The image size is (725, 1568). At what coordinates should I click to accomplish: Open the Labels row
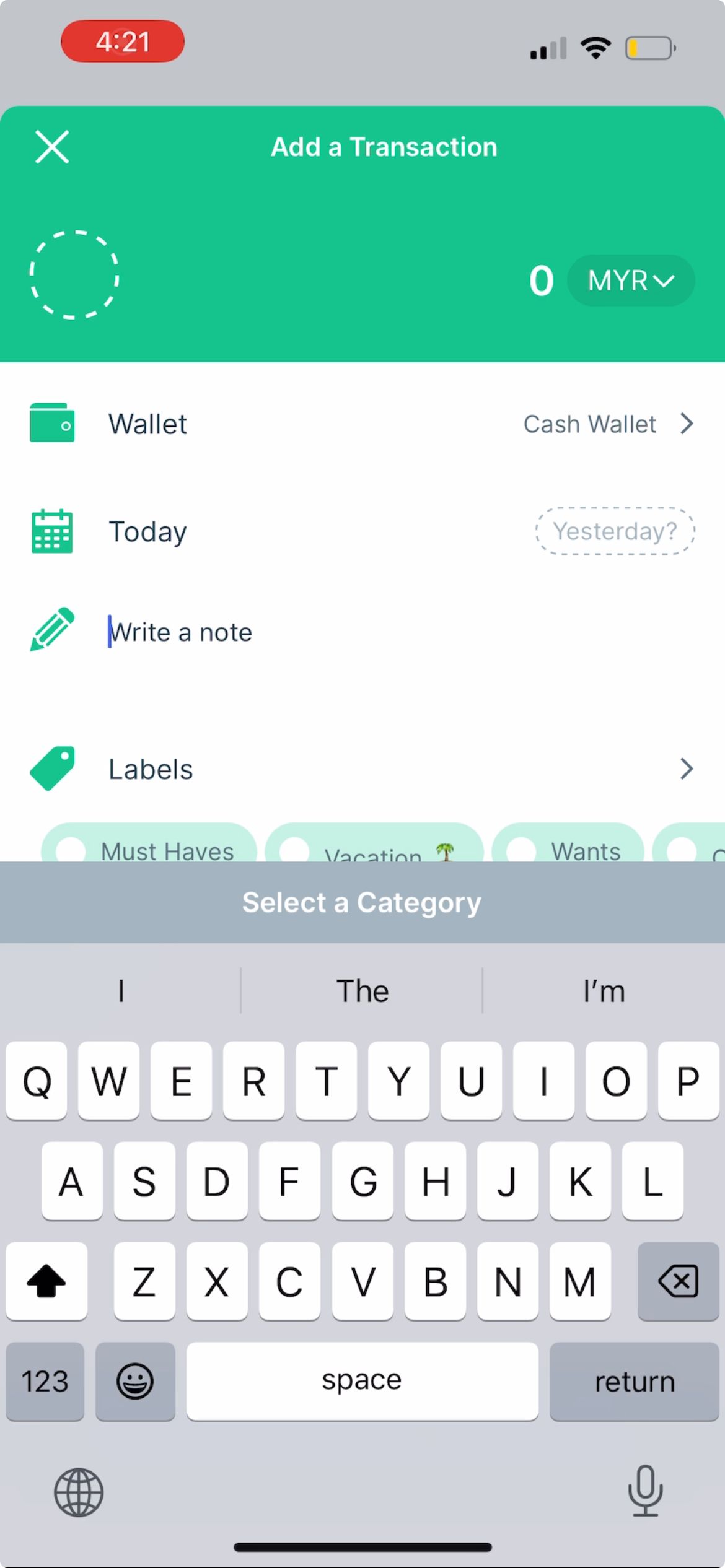click(362, 769)
